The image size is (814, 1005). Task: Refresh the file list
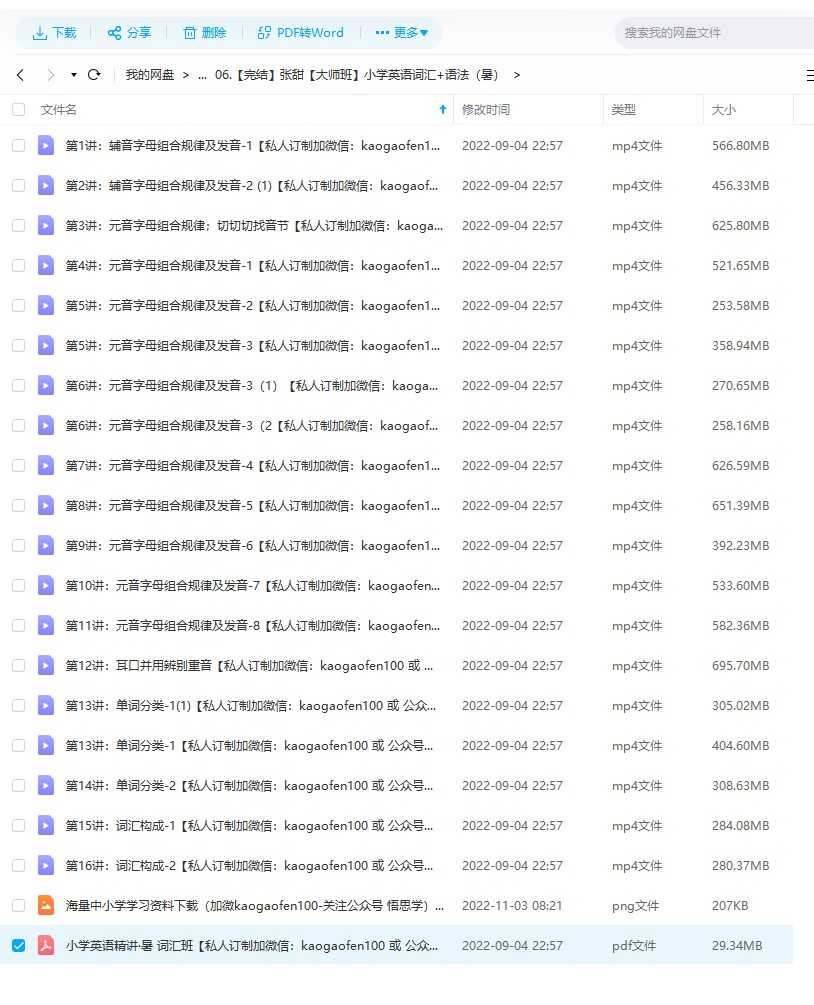(94, 75)
